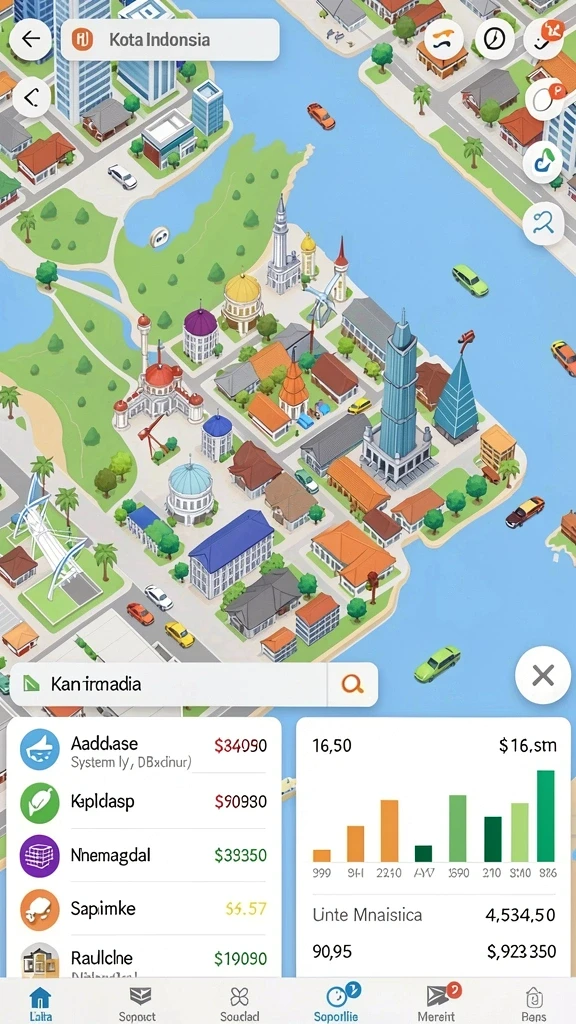
Task: Open the Mereitt tab
Action: tap(436, 1003)
